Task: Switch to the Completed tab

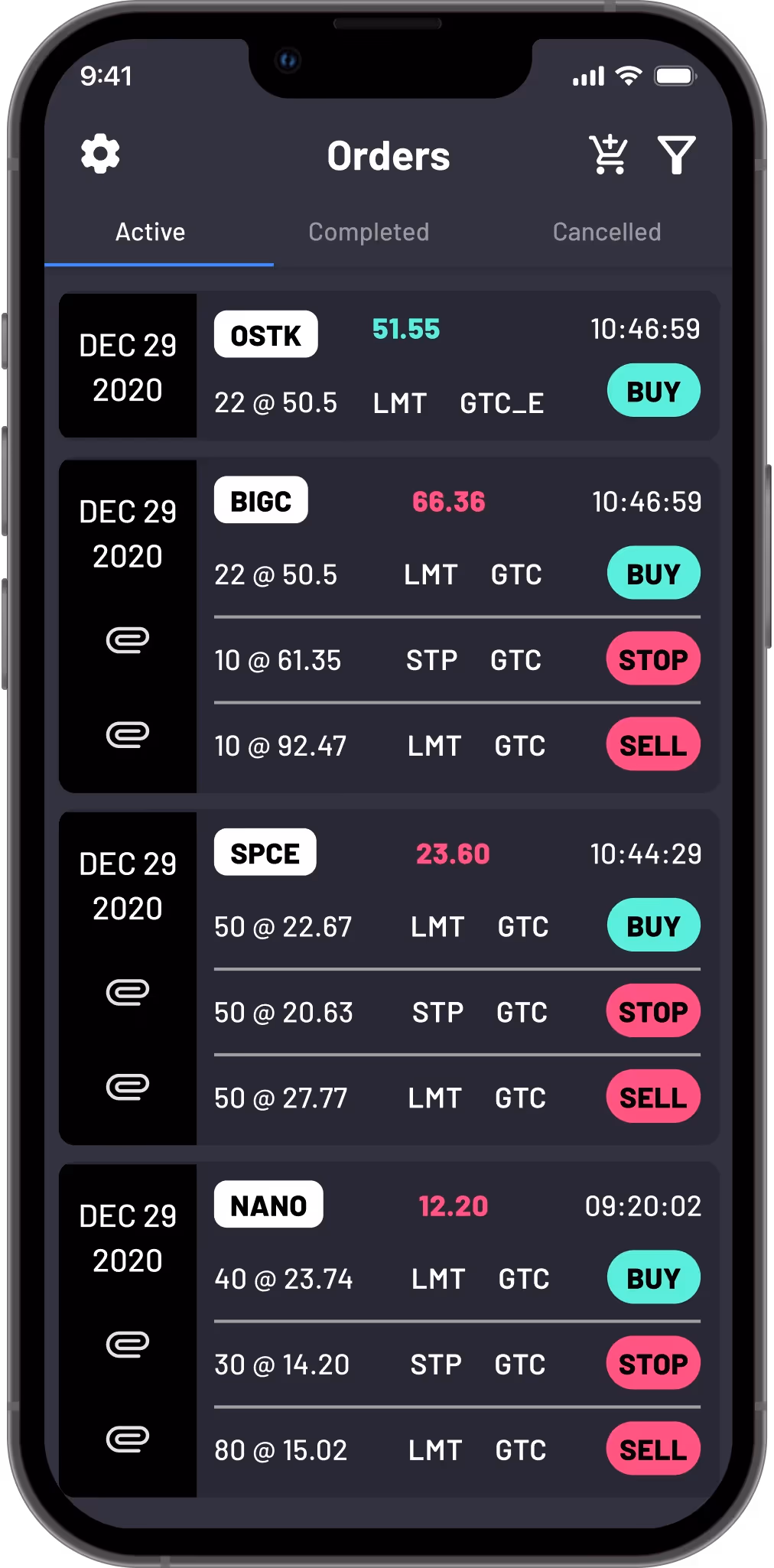Action: point(369,232)
